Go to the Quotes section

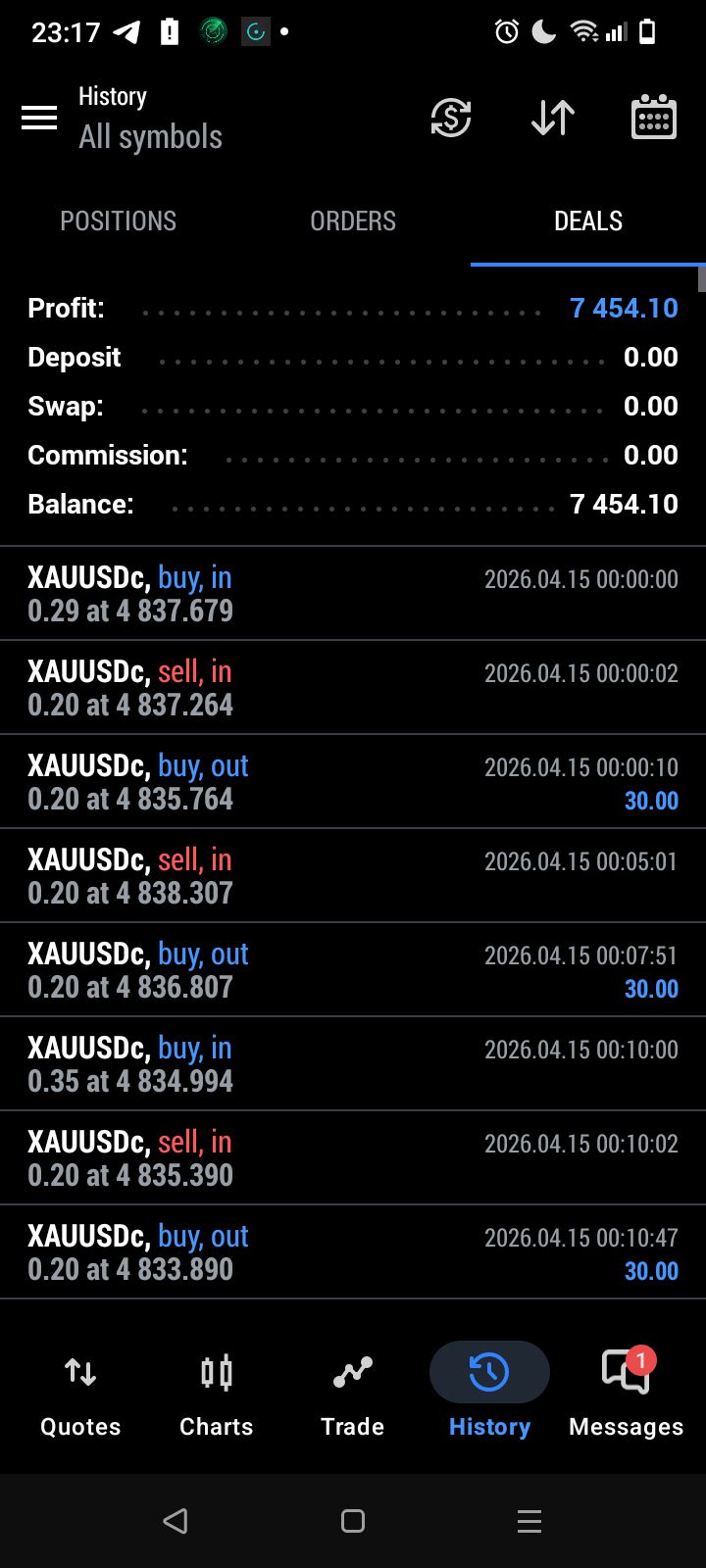[x=80, y=1394]
